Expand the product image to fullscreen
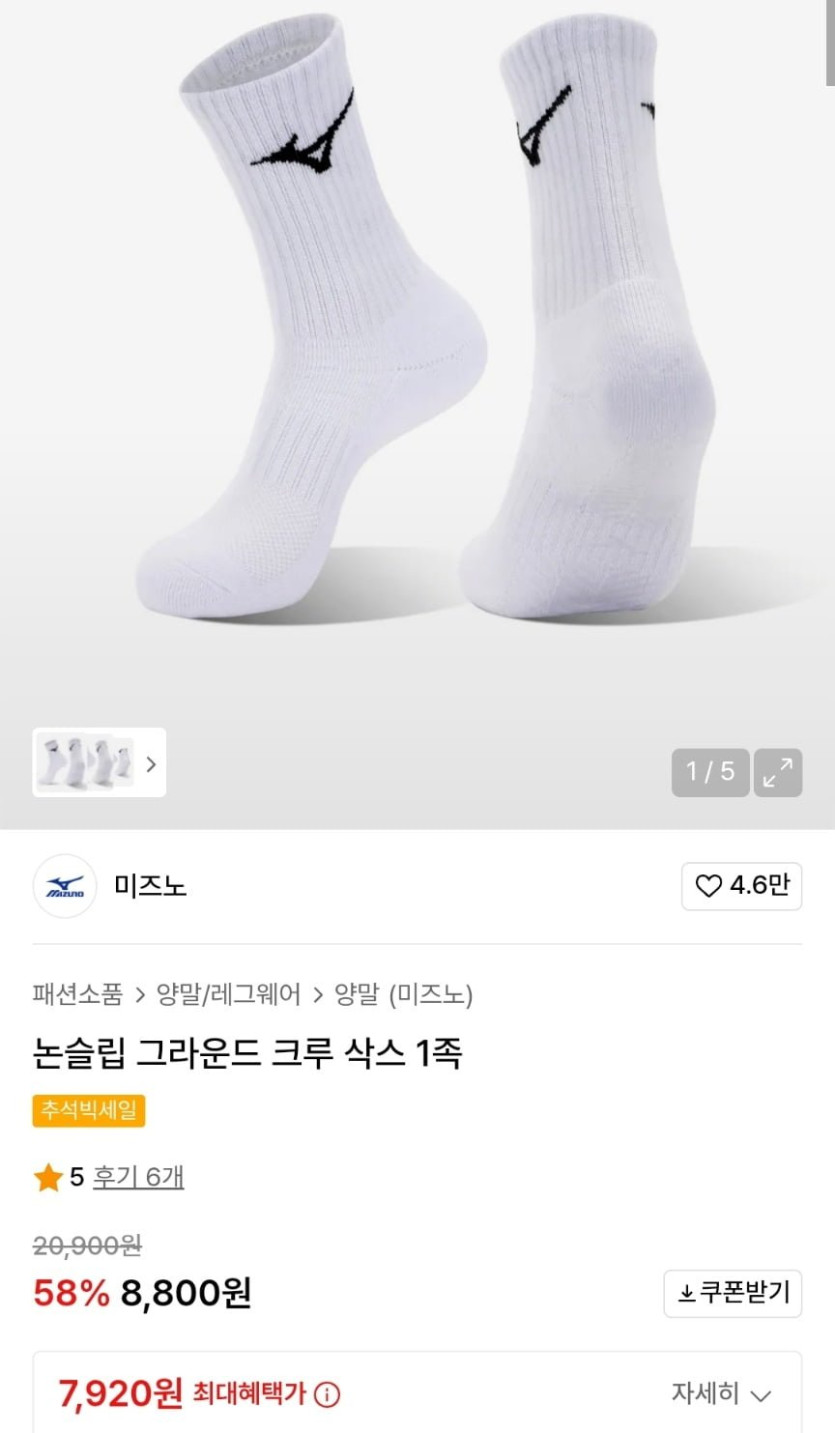Viewport: 835px width, 1433px height. [x=777, y=772]
